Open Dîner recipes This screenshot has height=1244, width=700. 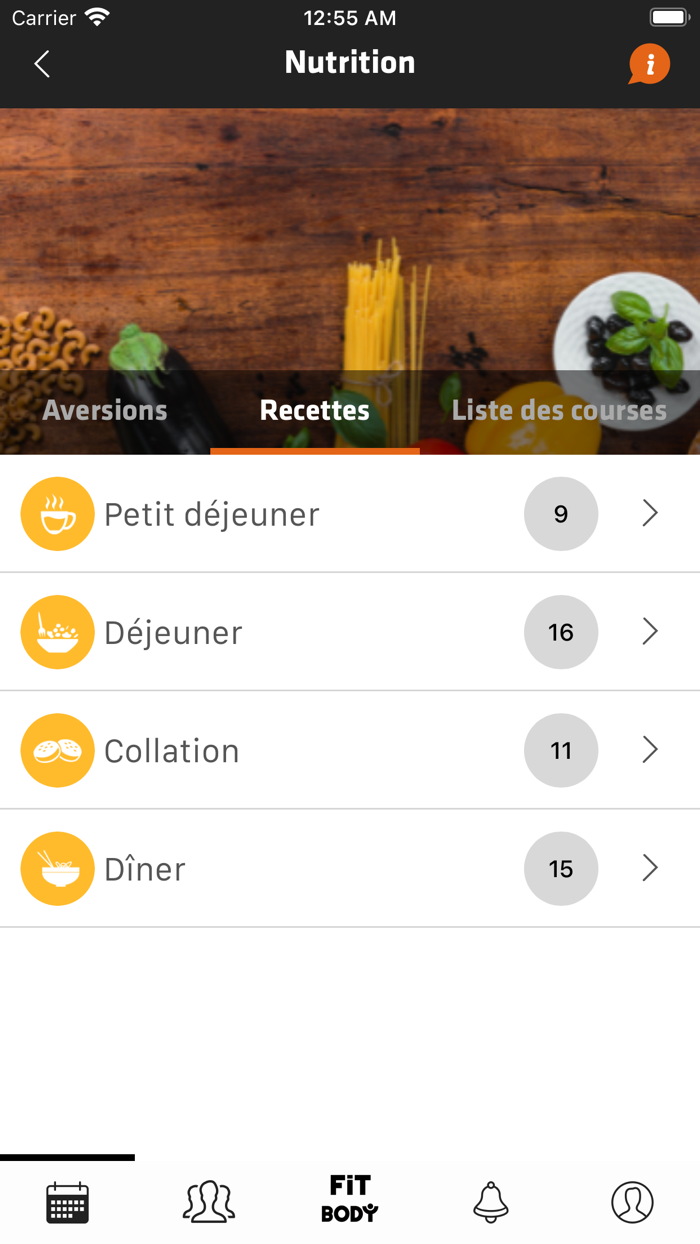coord(350,868)
